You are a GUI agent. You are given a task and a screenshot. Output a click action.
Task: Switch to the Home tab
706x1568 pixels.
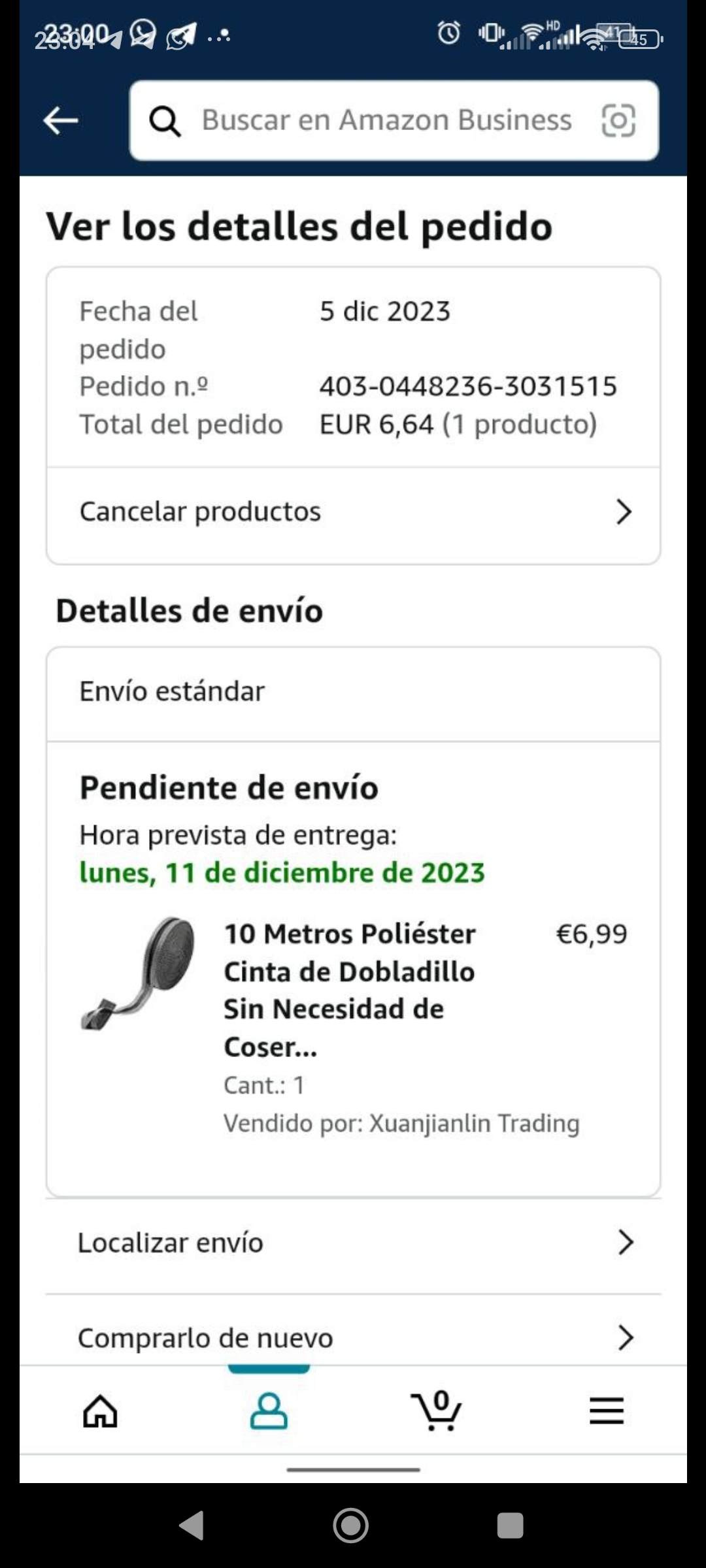pos(100,1411)
